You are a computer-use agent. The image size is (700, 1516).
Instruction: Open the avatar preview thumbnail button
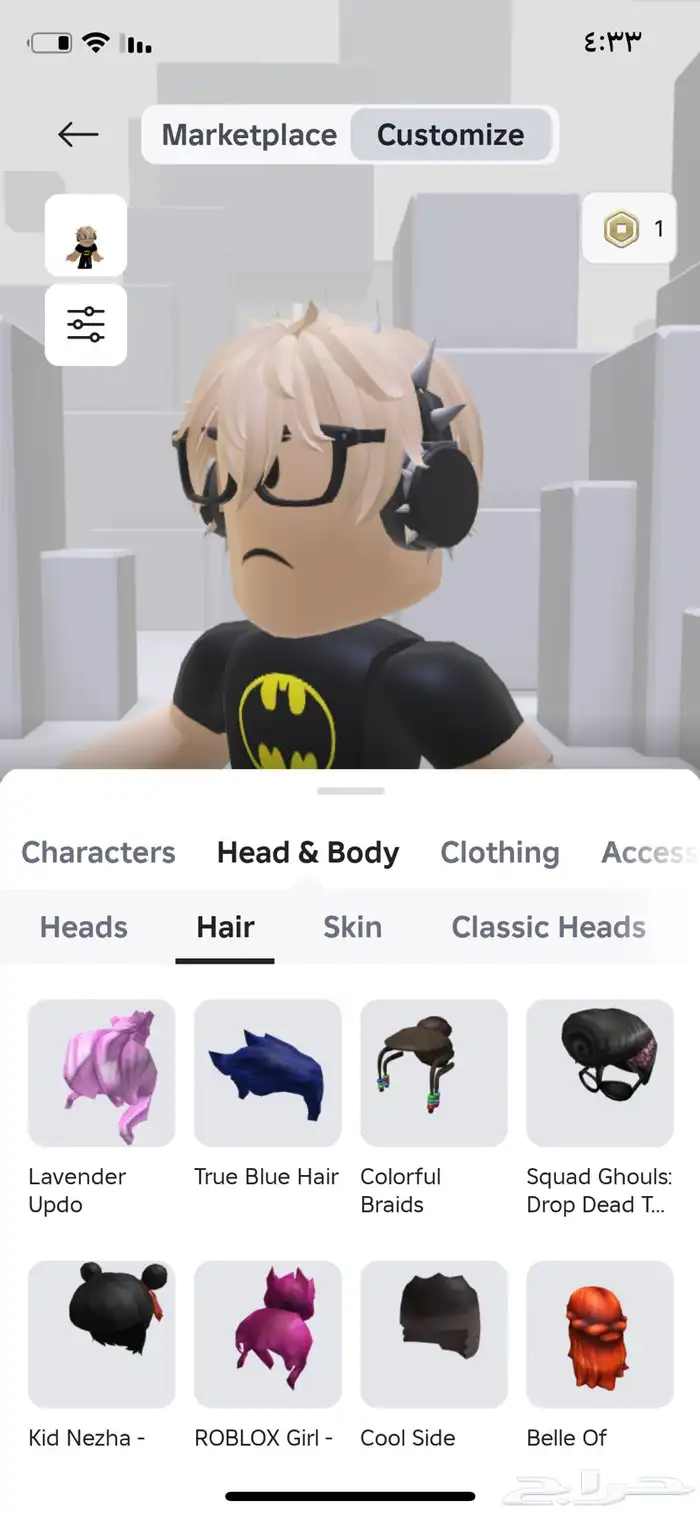tap(86, 236)
